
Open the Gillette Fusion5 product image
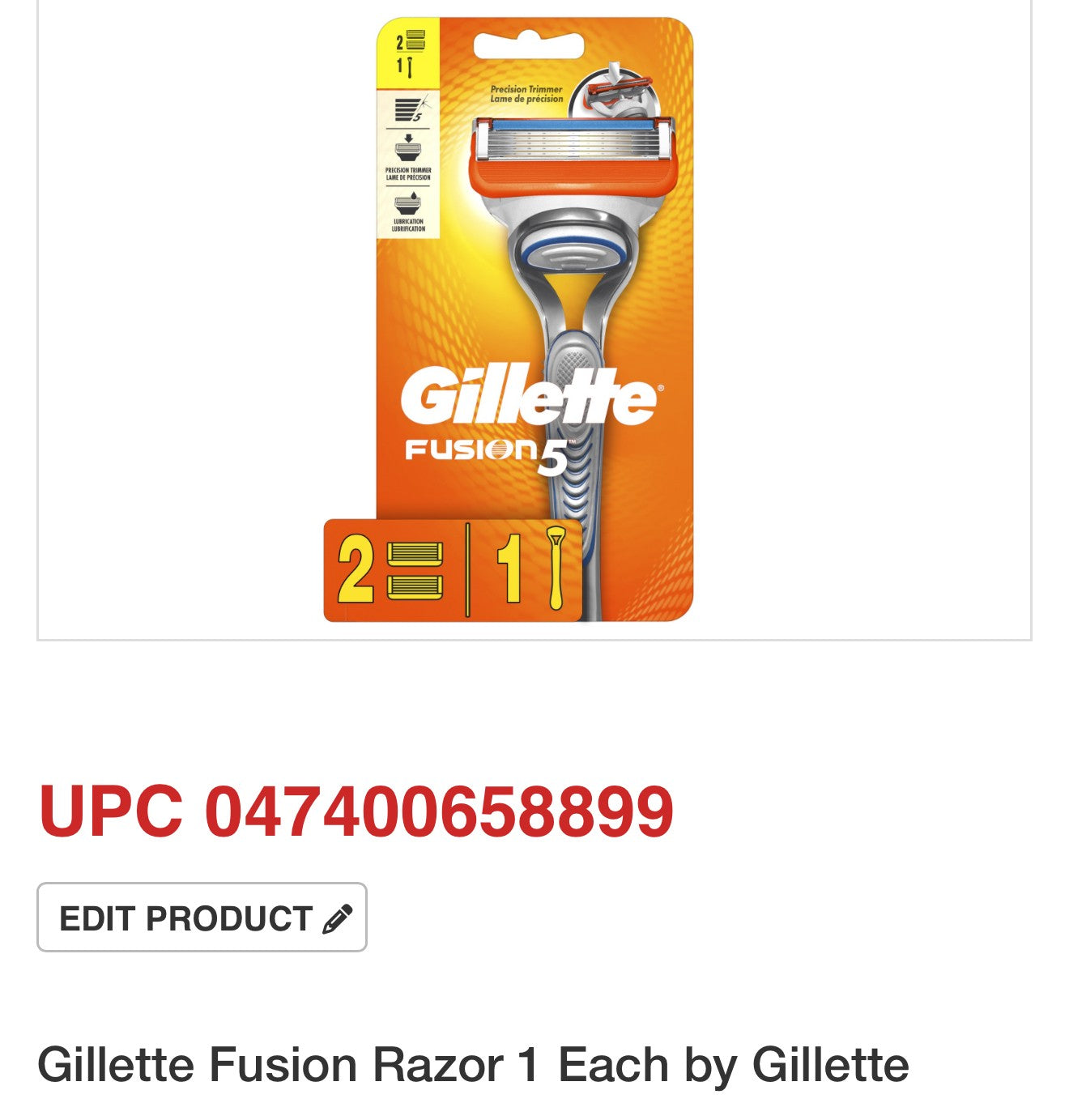pos(533,321)
